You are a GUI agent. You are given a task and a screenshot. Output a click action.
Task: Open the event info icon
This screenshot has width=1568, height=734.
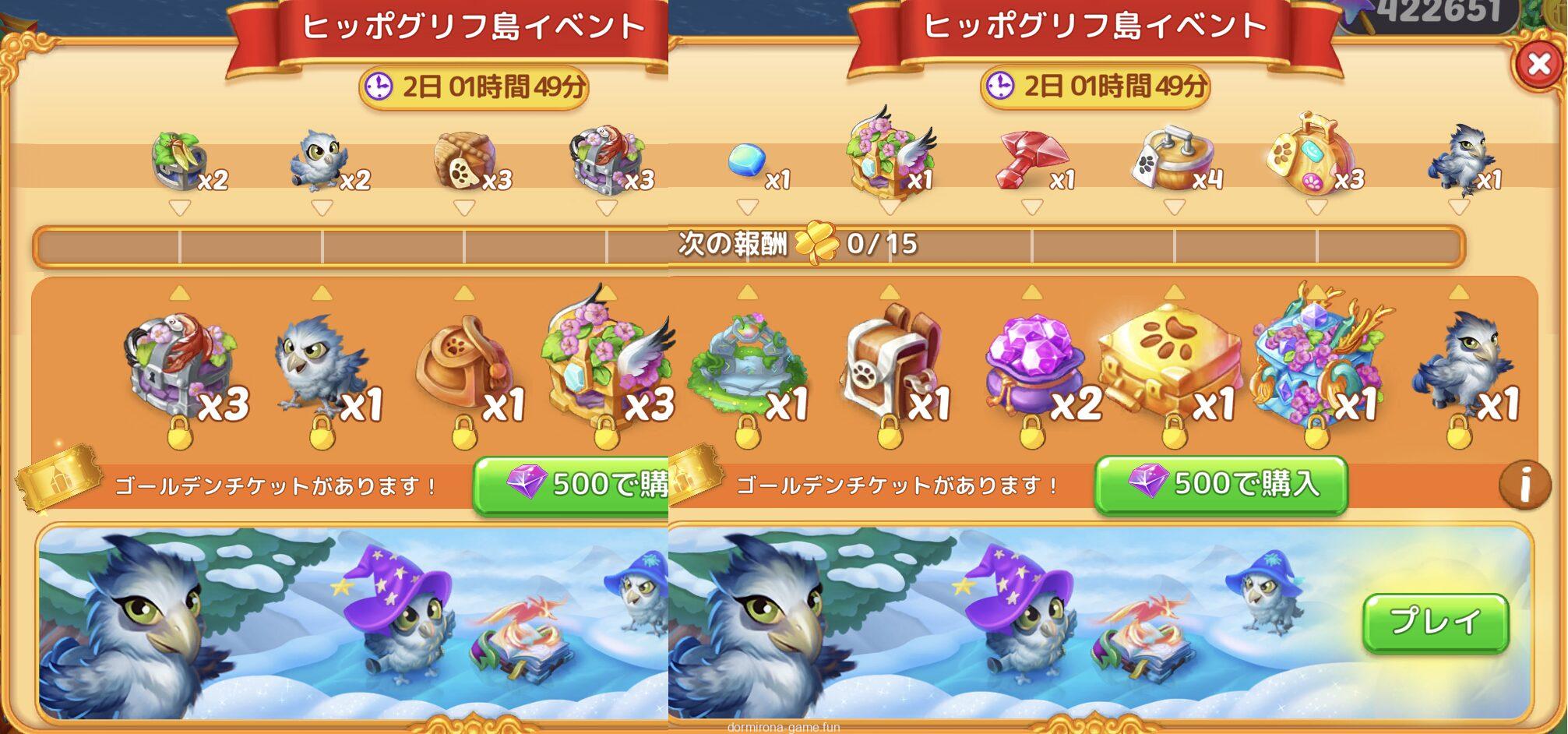pyautogui.click(x=1524, y=485)
